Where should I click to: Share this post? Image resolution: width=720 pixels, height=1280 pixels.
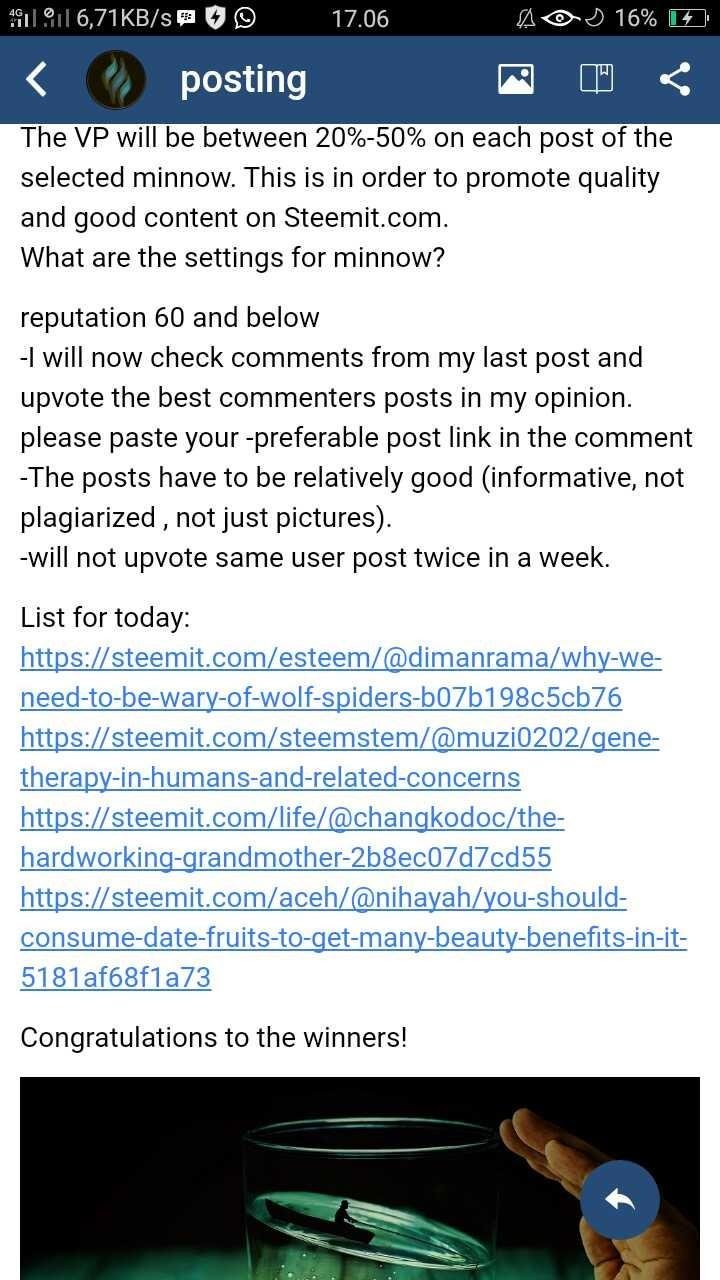(676, 79)
